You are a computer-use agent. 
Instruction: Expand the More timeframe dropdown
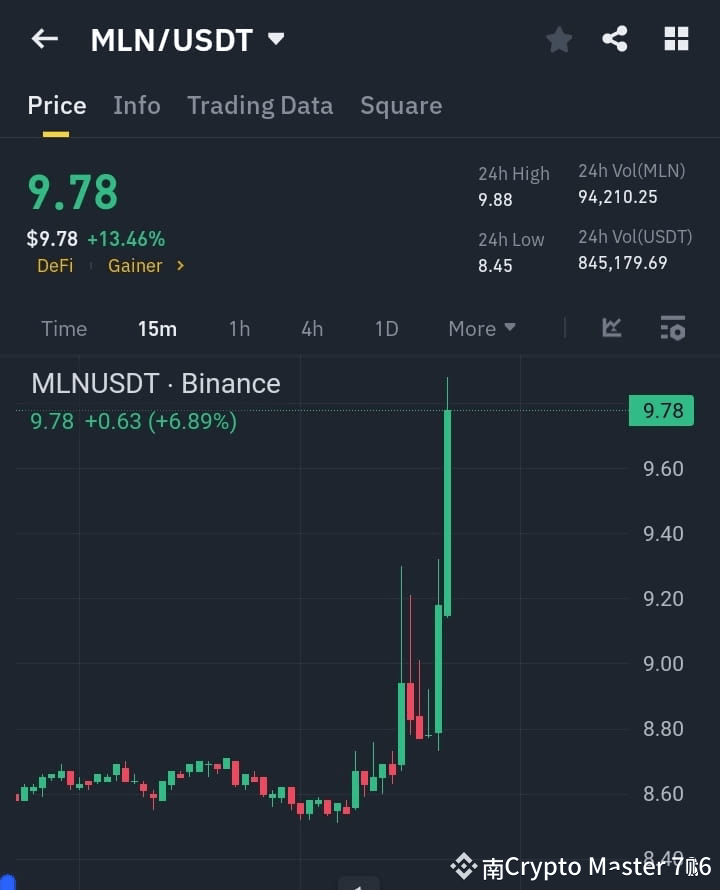pos(481,328)
